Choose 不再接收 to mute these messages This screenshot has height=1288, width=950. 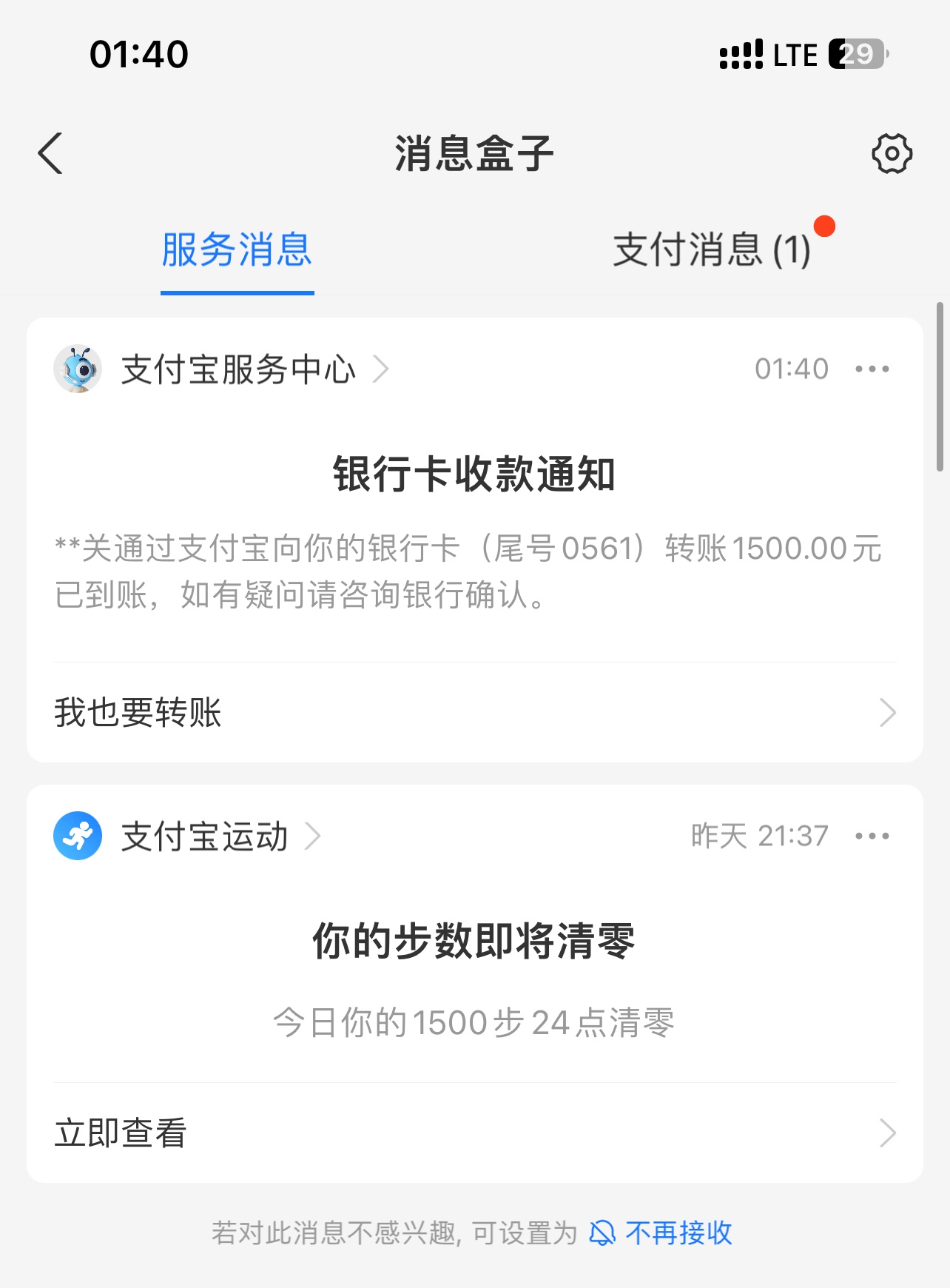click(x=661, y=1233)
